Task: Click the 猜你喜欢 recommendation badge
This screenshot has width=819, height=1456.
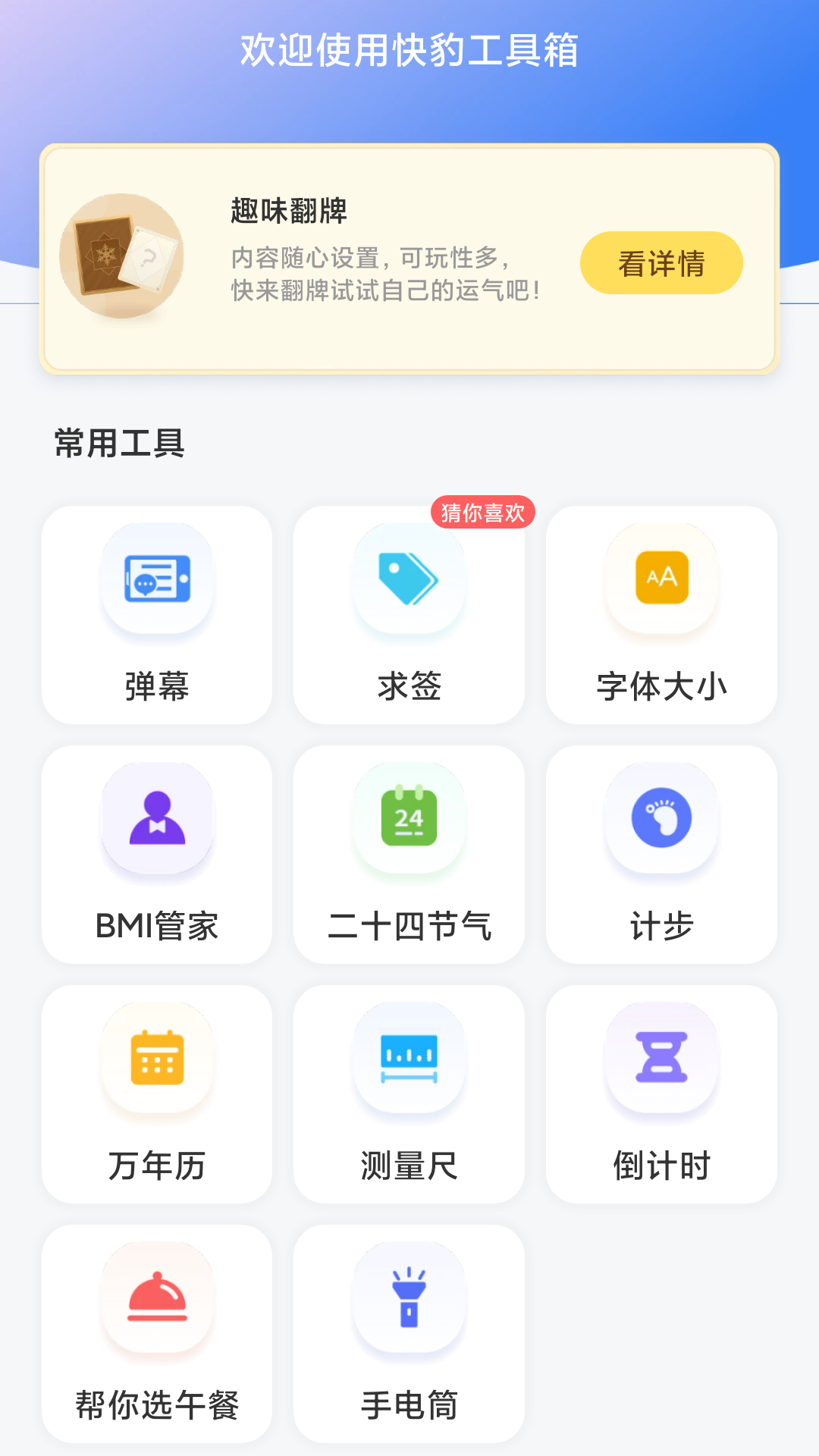Action: [x=481, y=513]
